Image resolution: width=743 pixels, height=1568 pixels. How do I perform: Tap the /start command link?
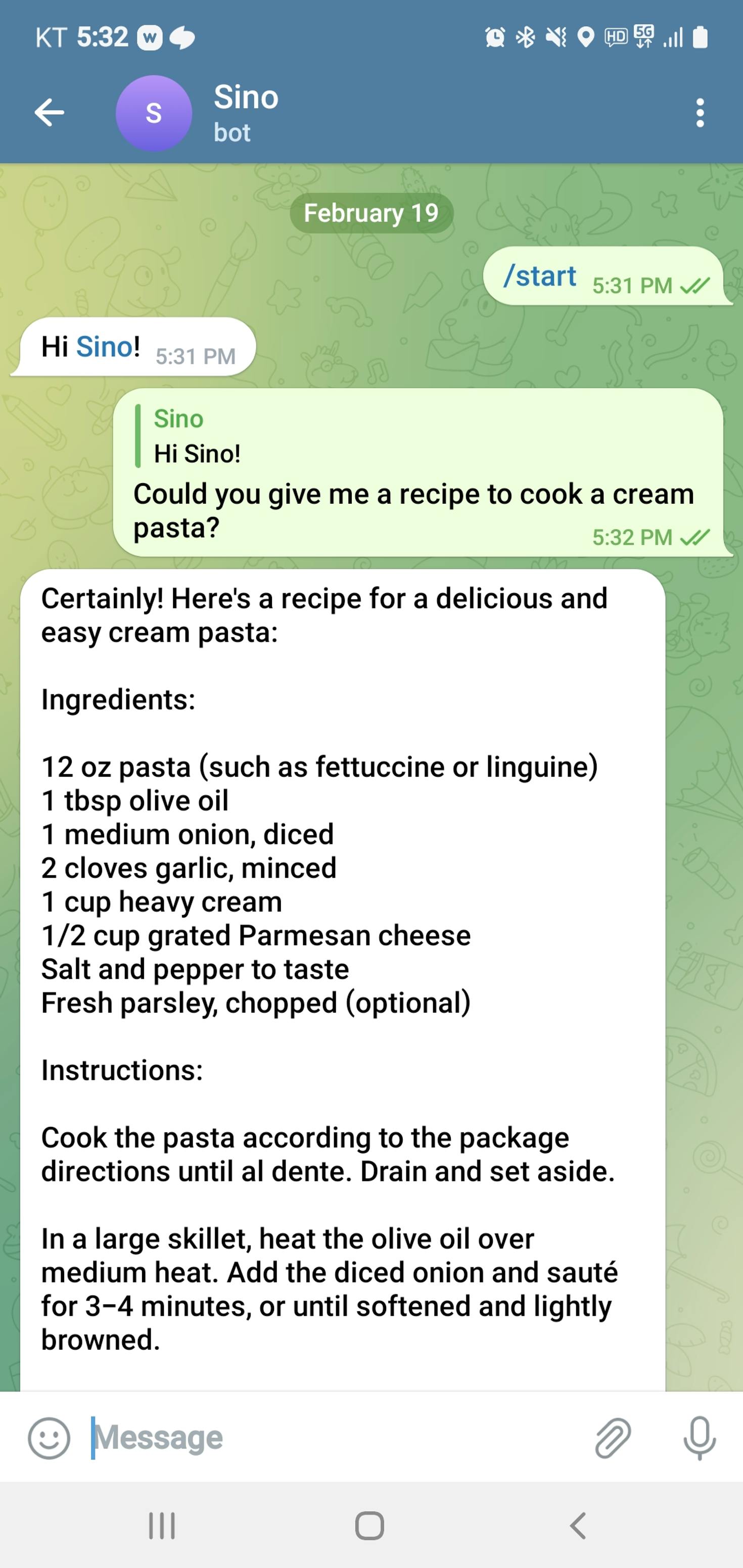click(x=540, y=276)
